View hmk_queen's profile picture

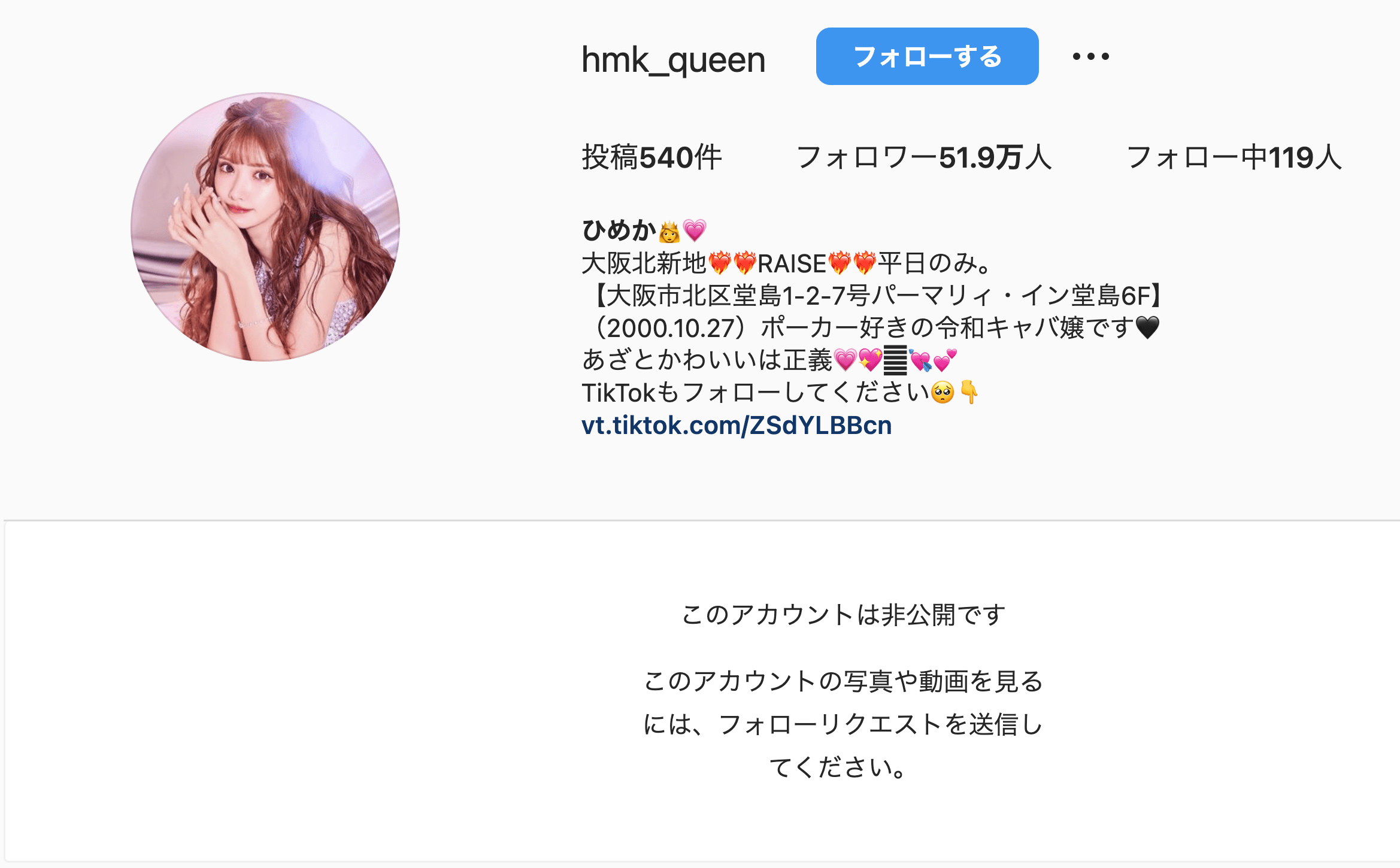[x=265, y=227]
